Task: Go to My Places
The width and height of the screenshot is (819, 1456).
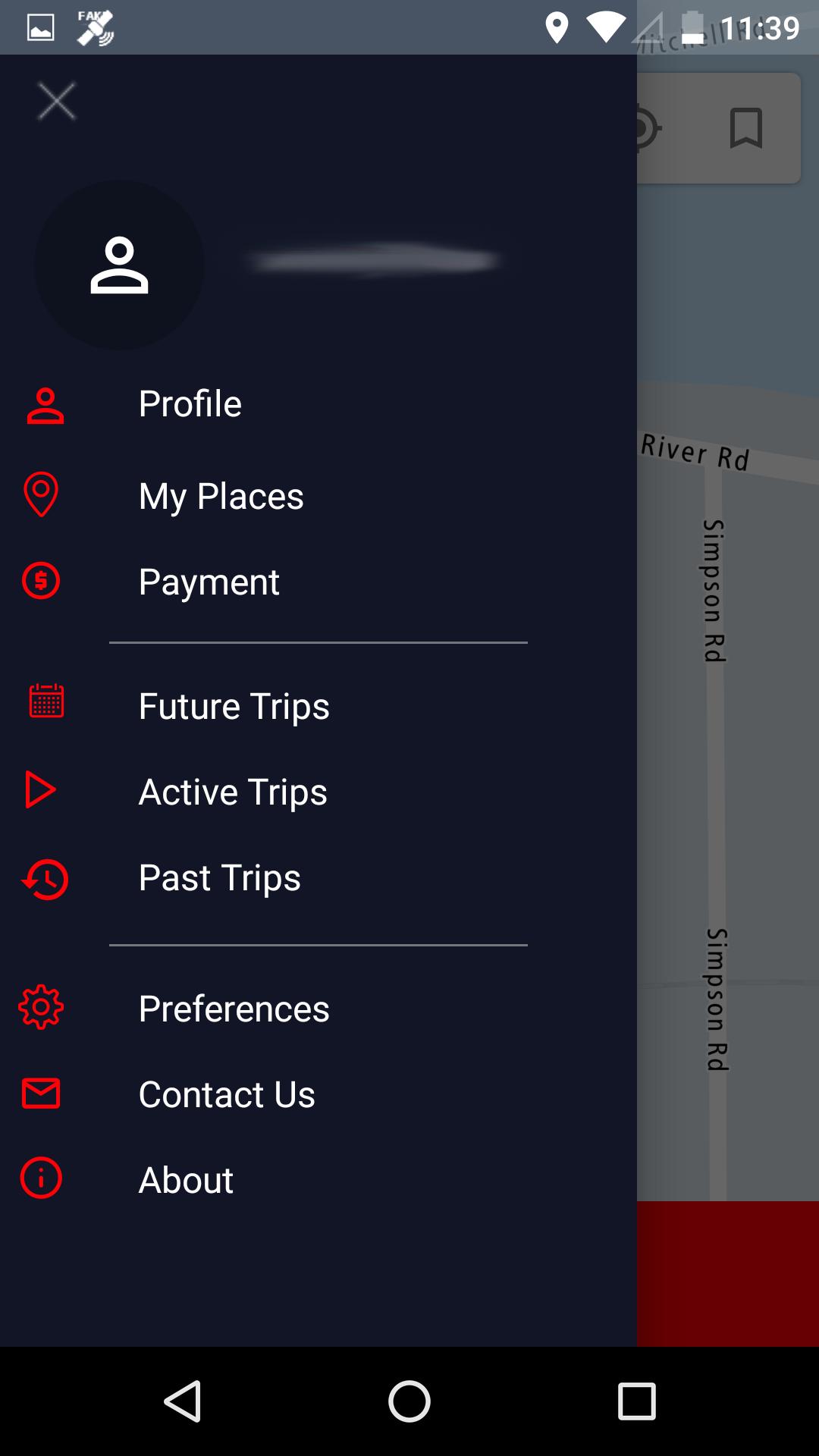Action: pos(318,496)
